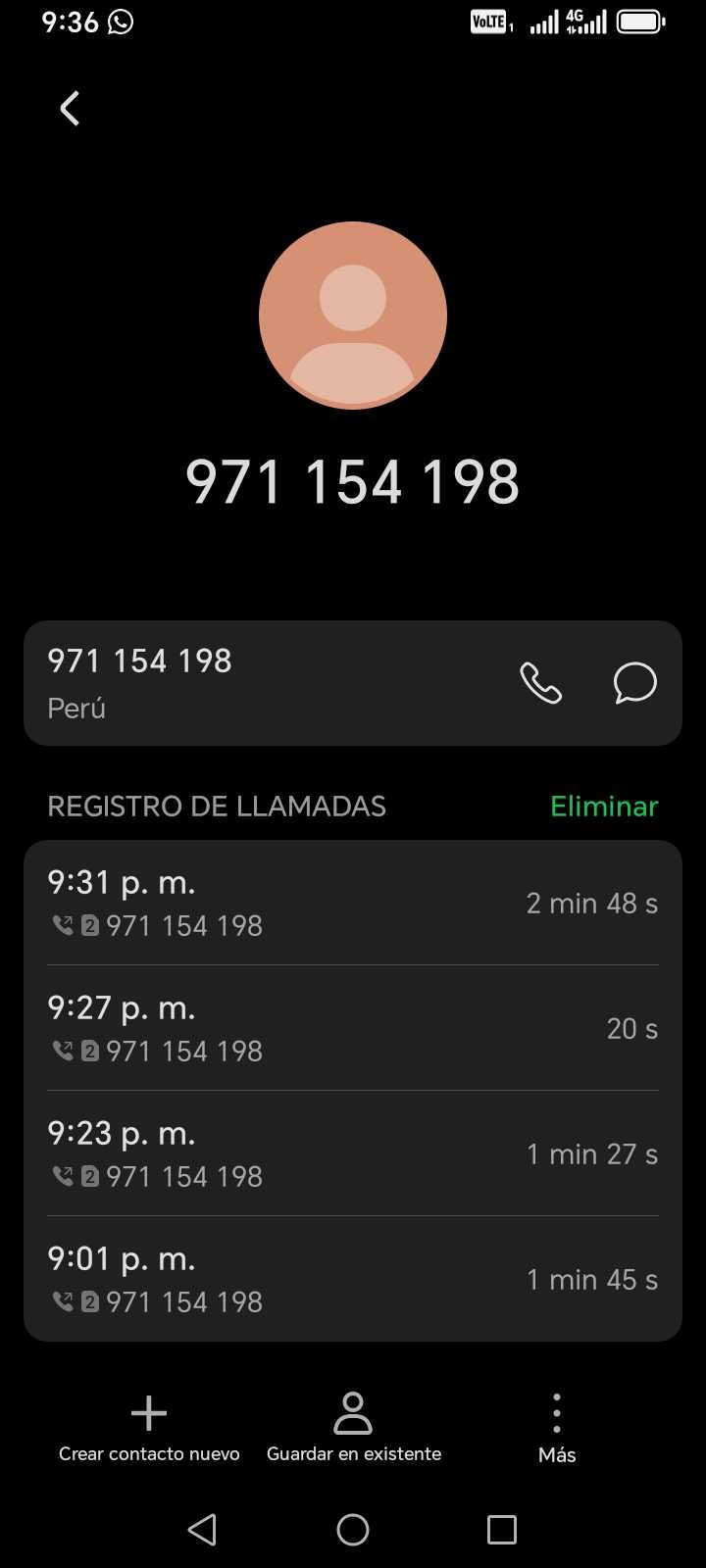The height and width of the screenshot is (1568, 706).
Task: Open the Más options menu
Action: (557, 1428)
